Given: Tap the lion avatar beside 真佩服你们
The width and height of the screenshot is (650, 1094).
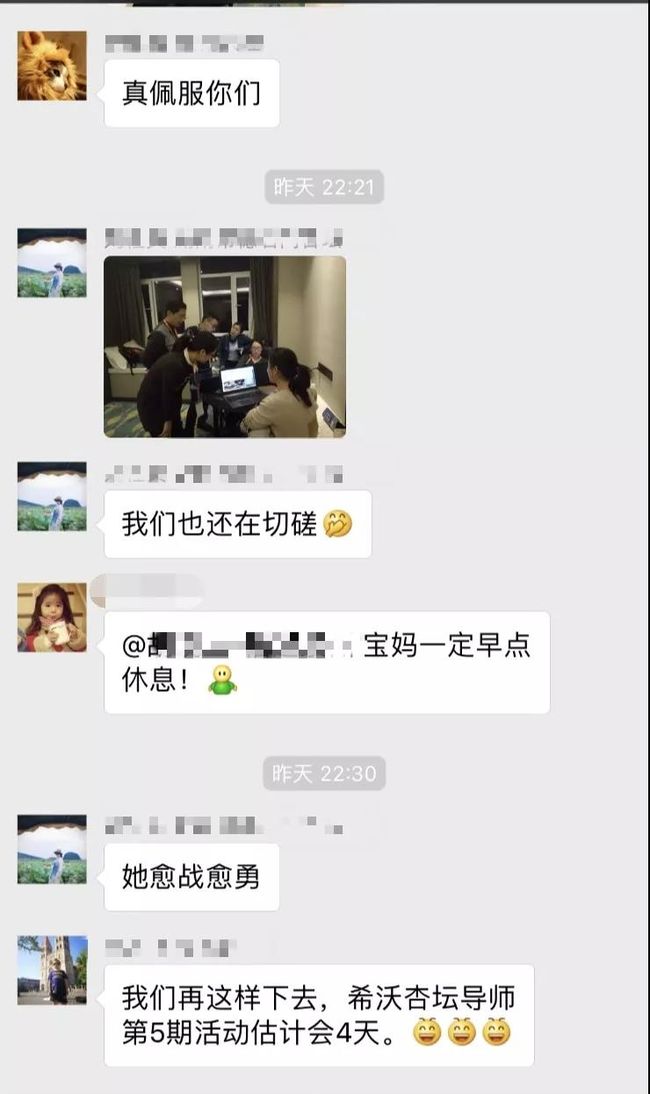Looking at the screenshot, I should [x=52, y=66].
